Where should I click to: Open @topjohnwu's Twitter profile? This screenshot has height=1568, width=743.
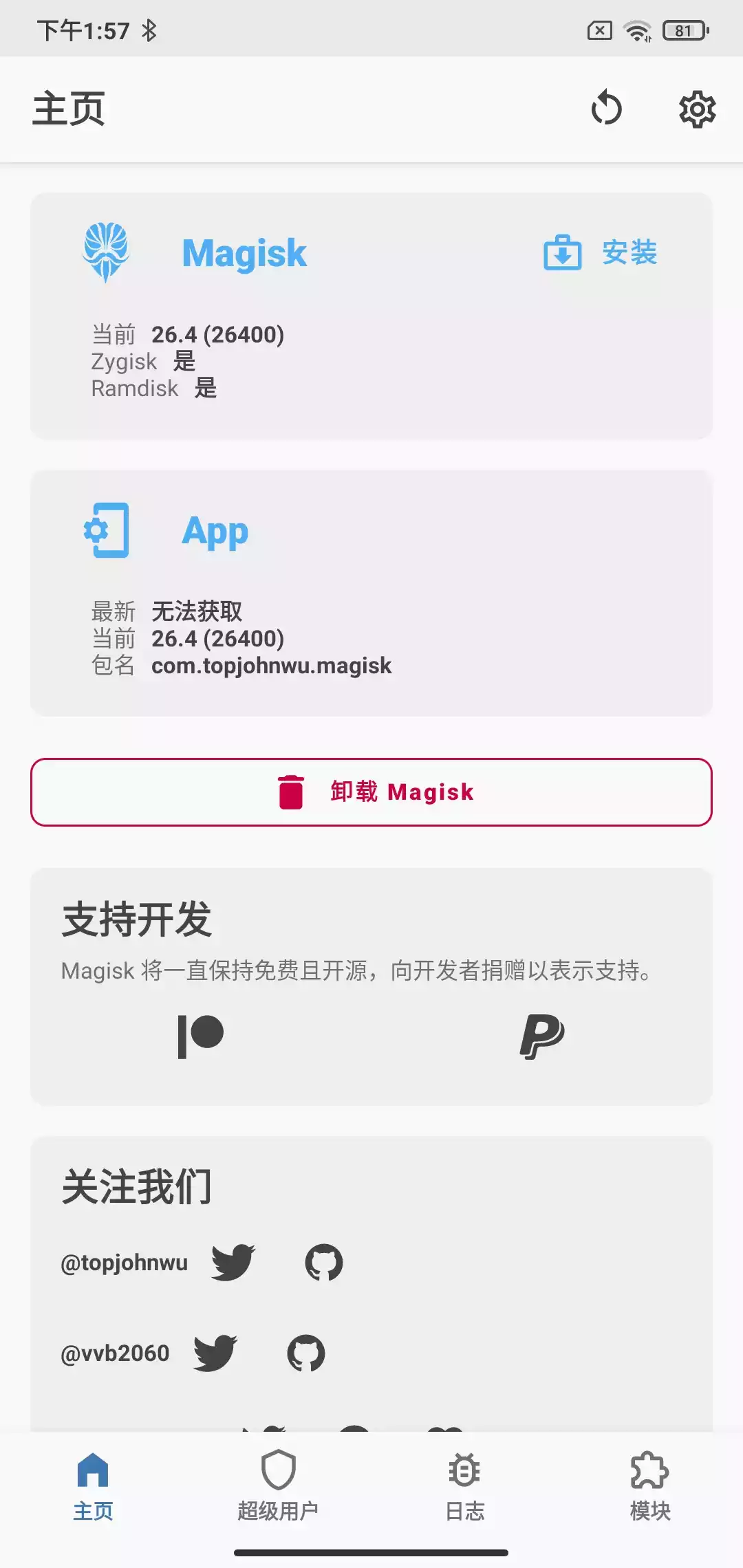point(233,1262)
